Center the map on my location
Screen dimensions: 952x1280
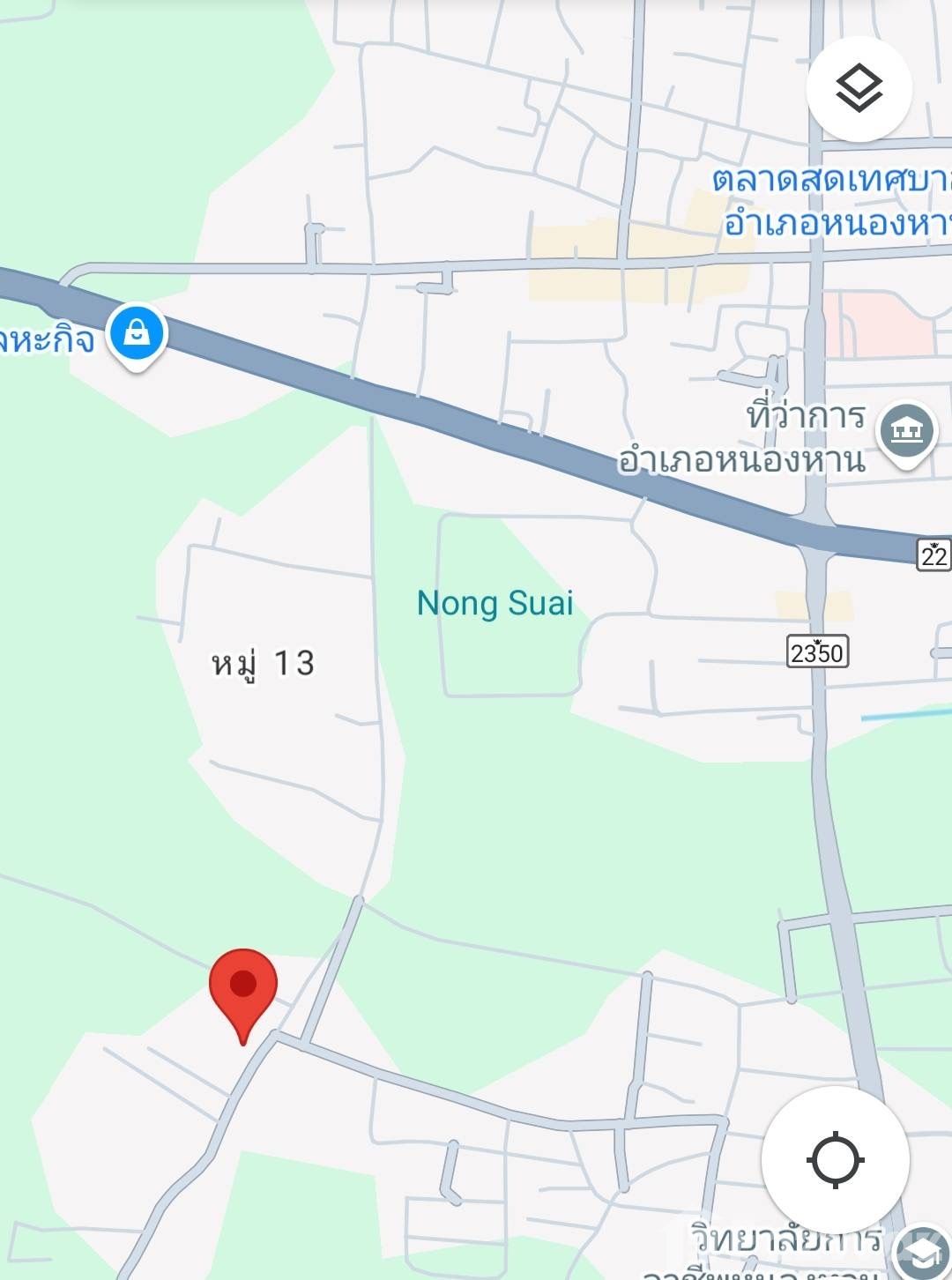[835, 1159]
